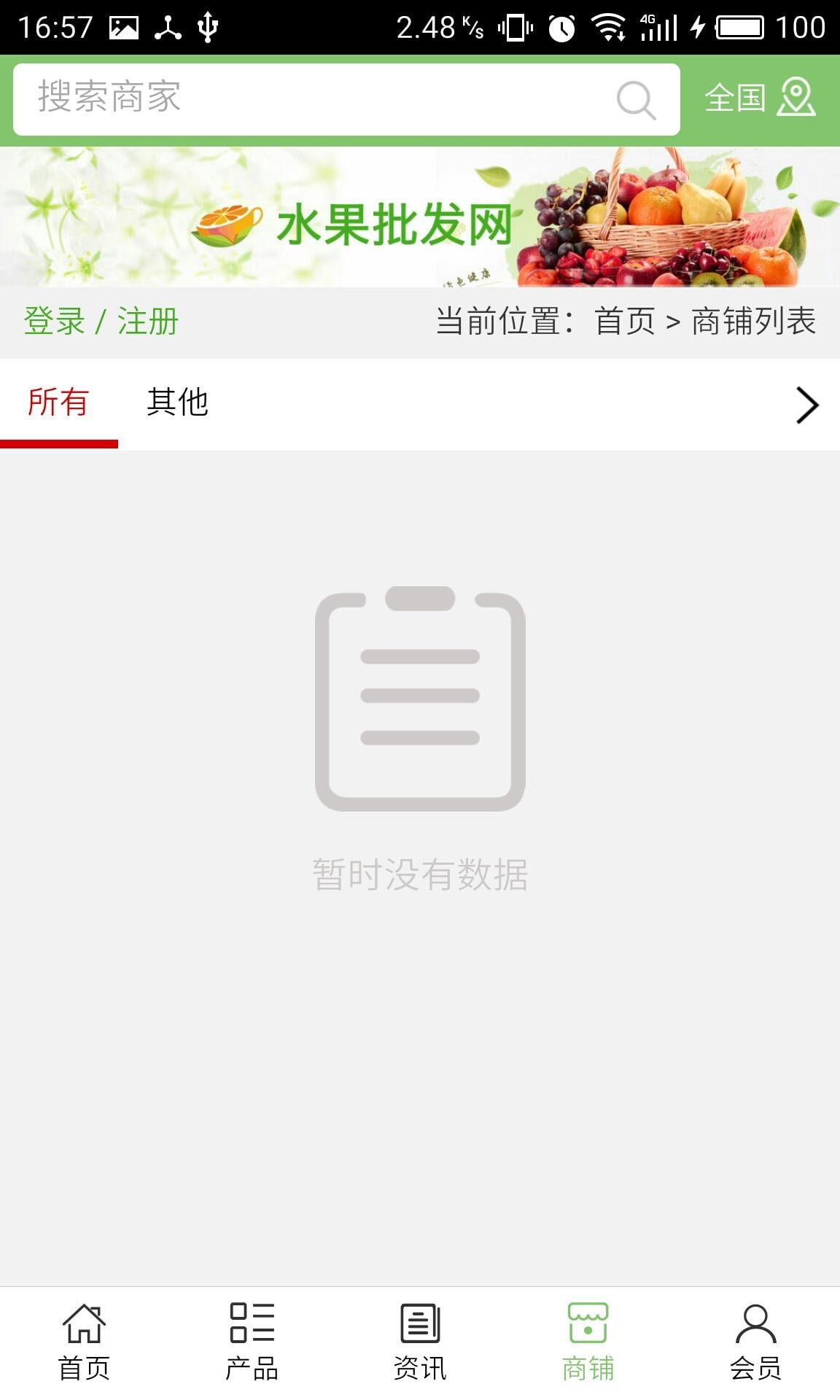Select the 商铺 bottom tab
Viewport: 840px width, 1400px height.
pos(588,1342)
